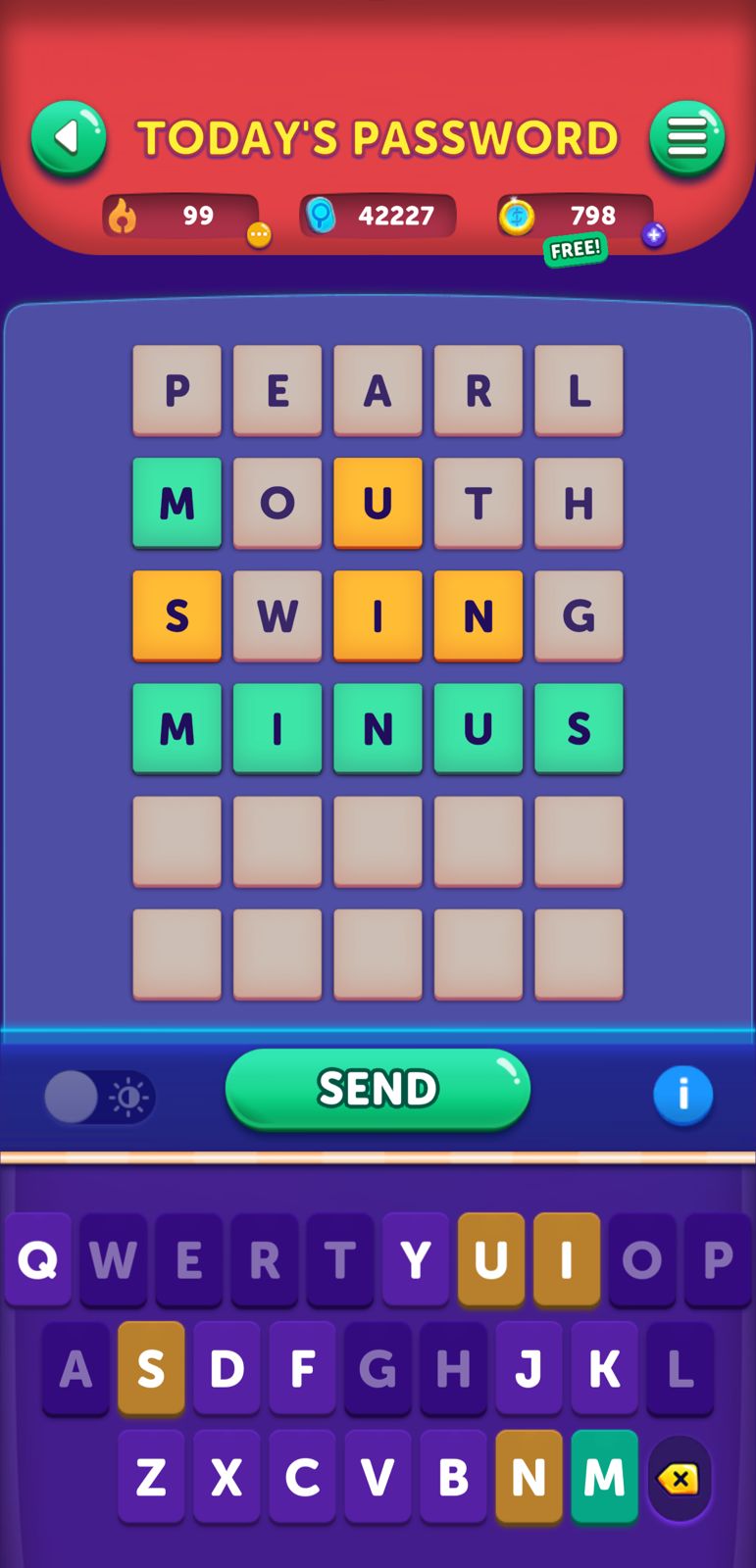
Task: Tap the Y key on the keyboard
Action: point(416,1259)
